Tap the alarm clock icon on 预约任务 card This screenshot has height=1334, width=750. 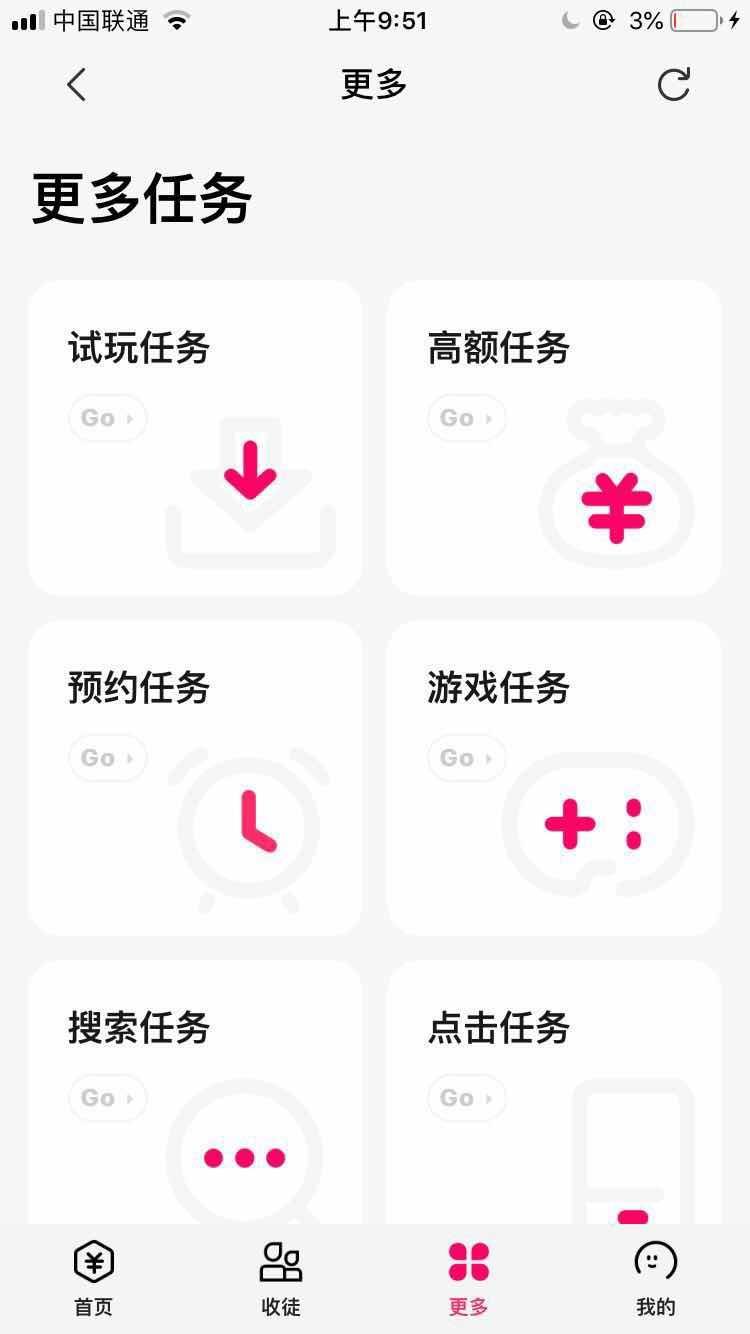[250, 825]
